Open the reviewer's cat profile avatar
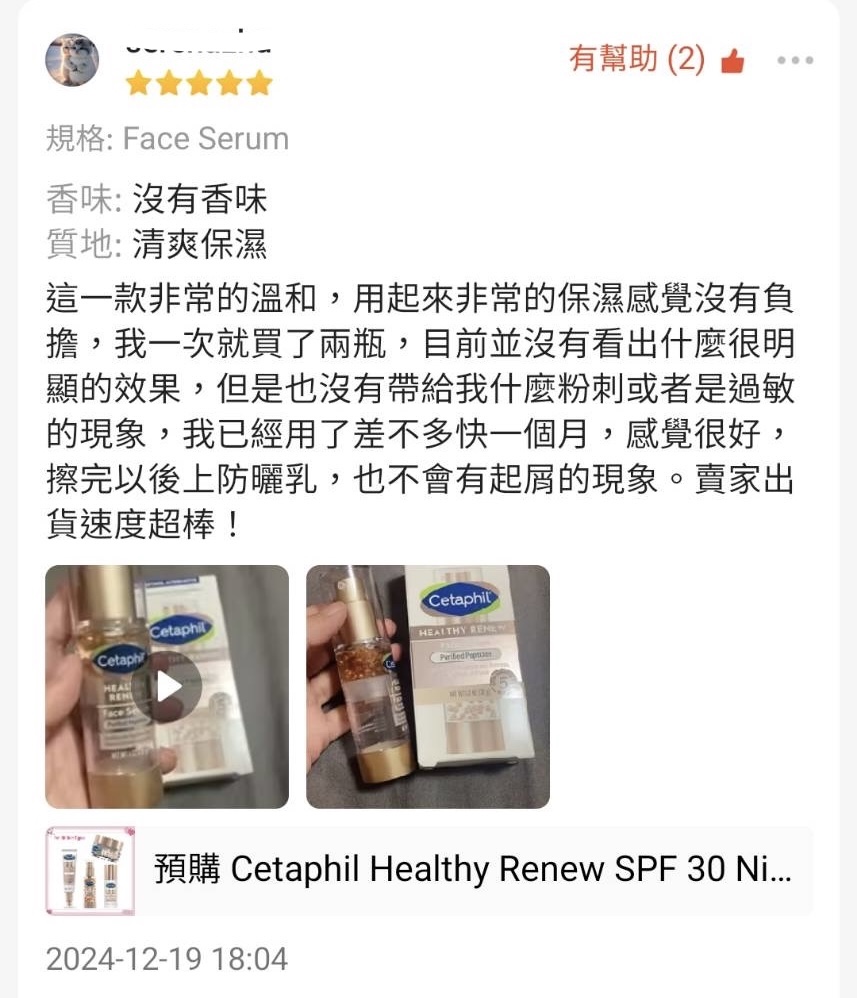This screenshot has width=857, height=998. coord(72,60)
